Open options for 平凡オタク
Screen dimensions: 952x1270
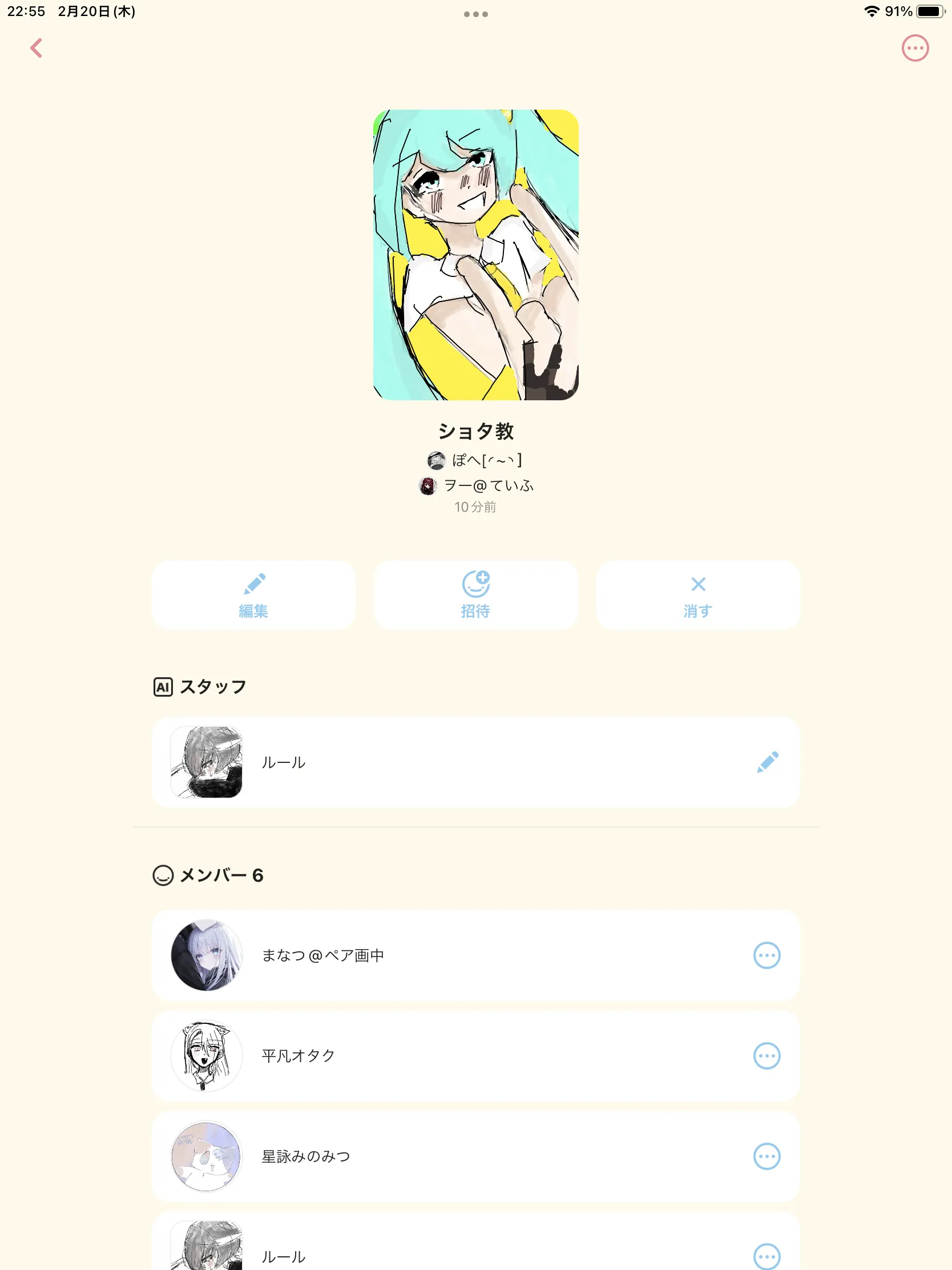coord(767,1056)
